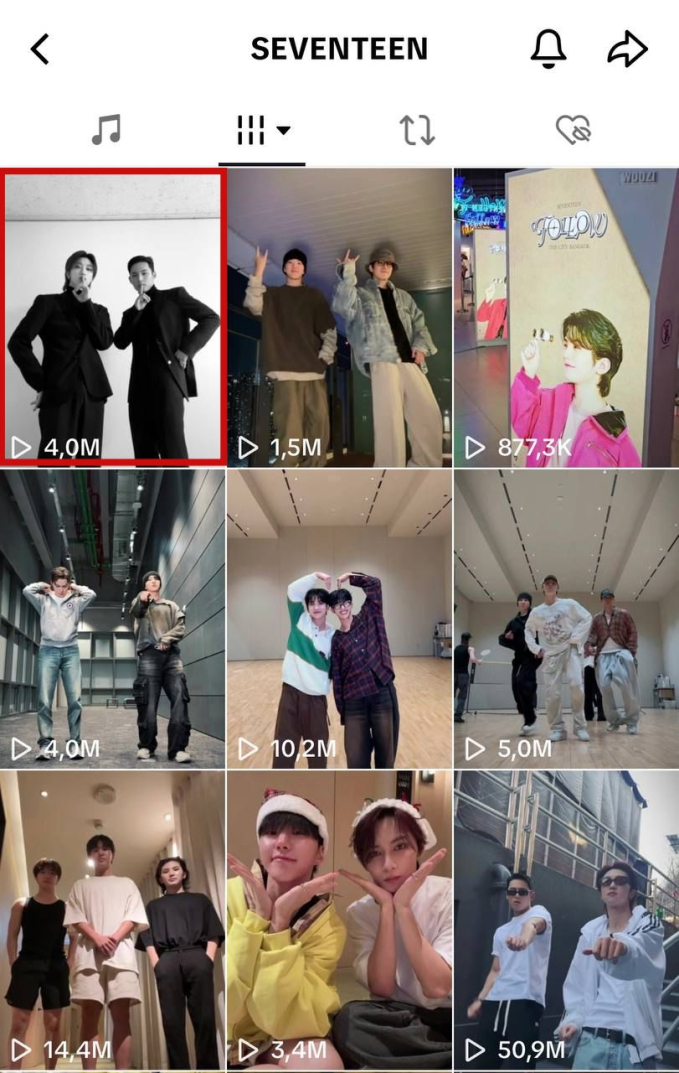Viewport: 679px width, 1073px height.
Task: Play the video with 50,9M views
Action: pos(566,919)
